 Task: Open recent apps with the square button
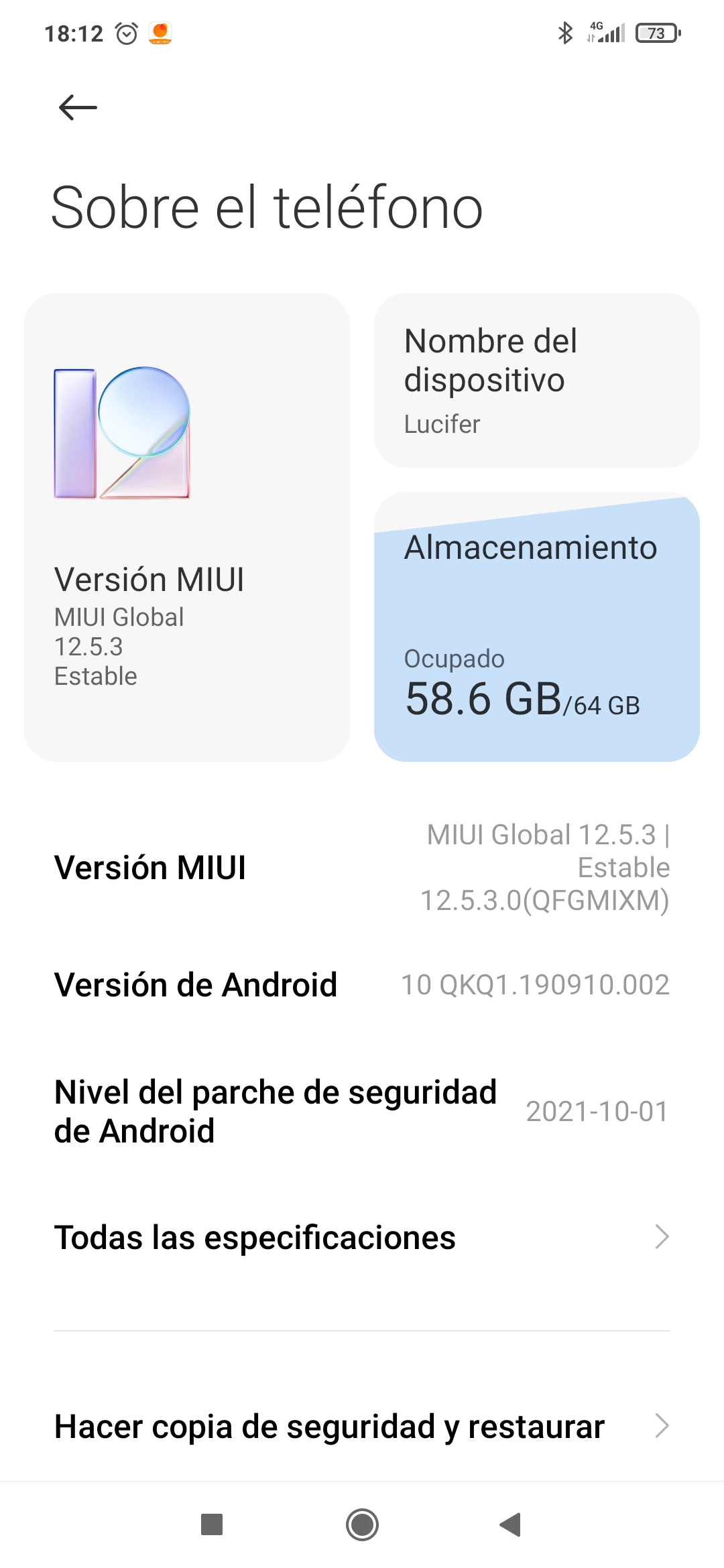coord(212,1525)
